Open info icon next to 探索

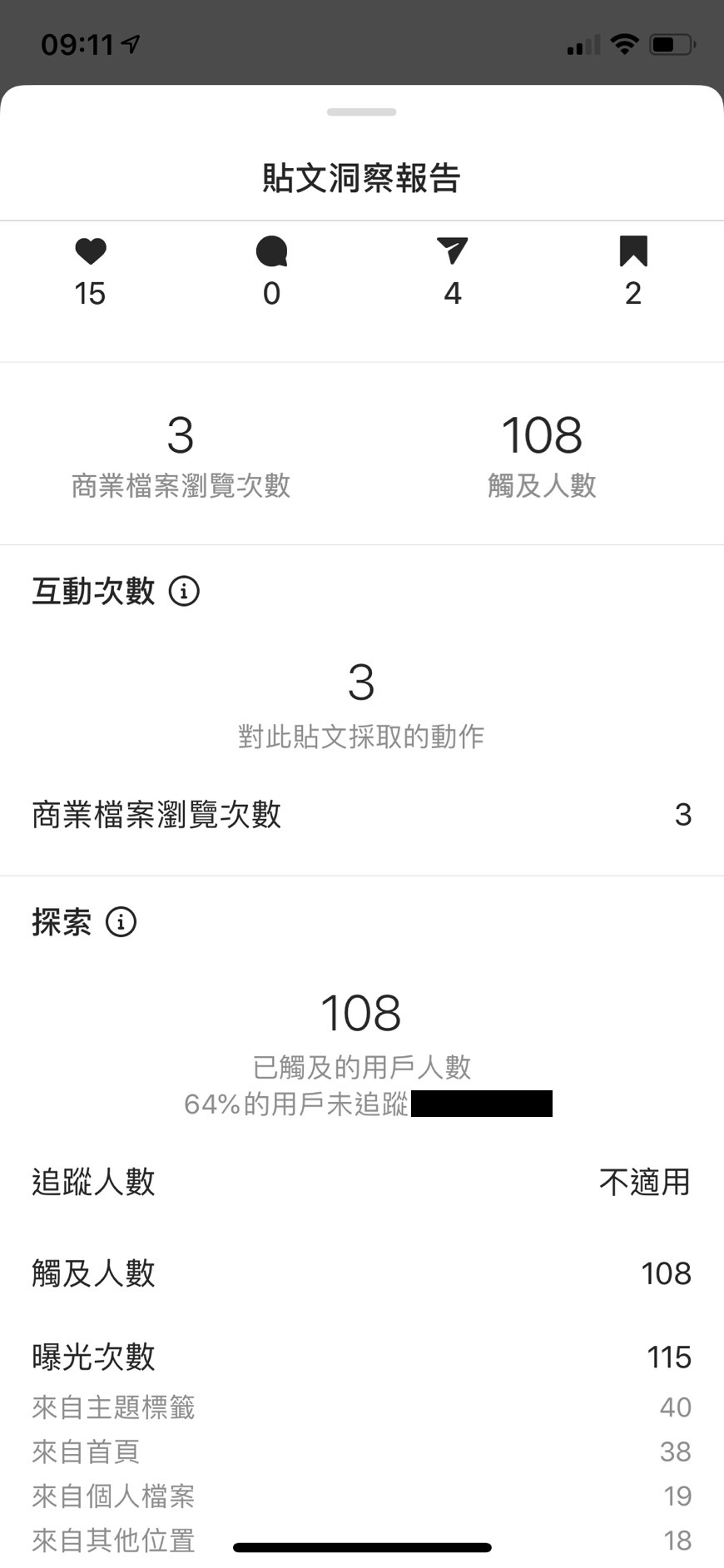tap(121, 922)
